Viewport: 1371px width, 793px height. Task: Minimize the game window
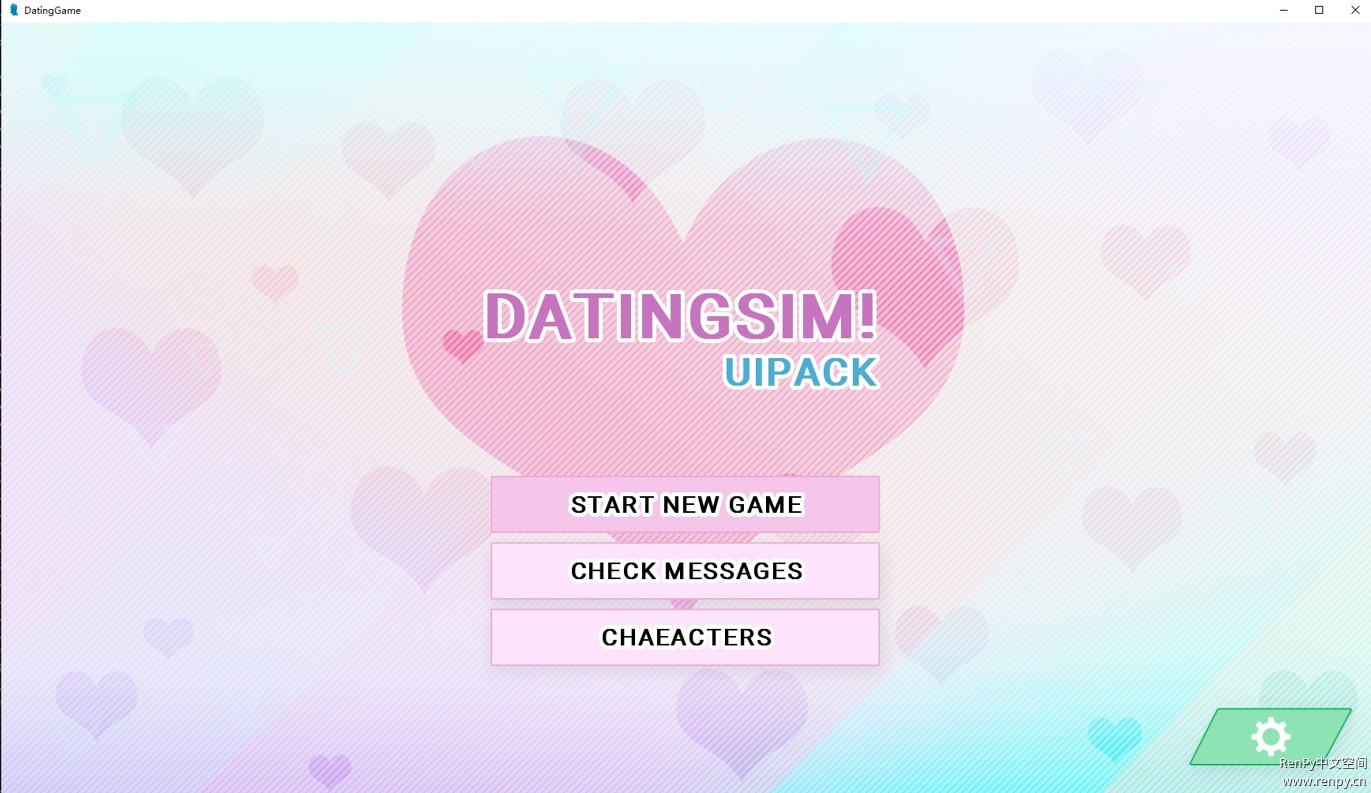(1284, 10)
